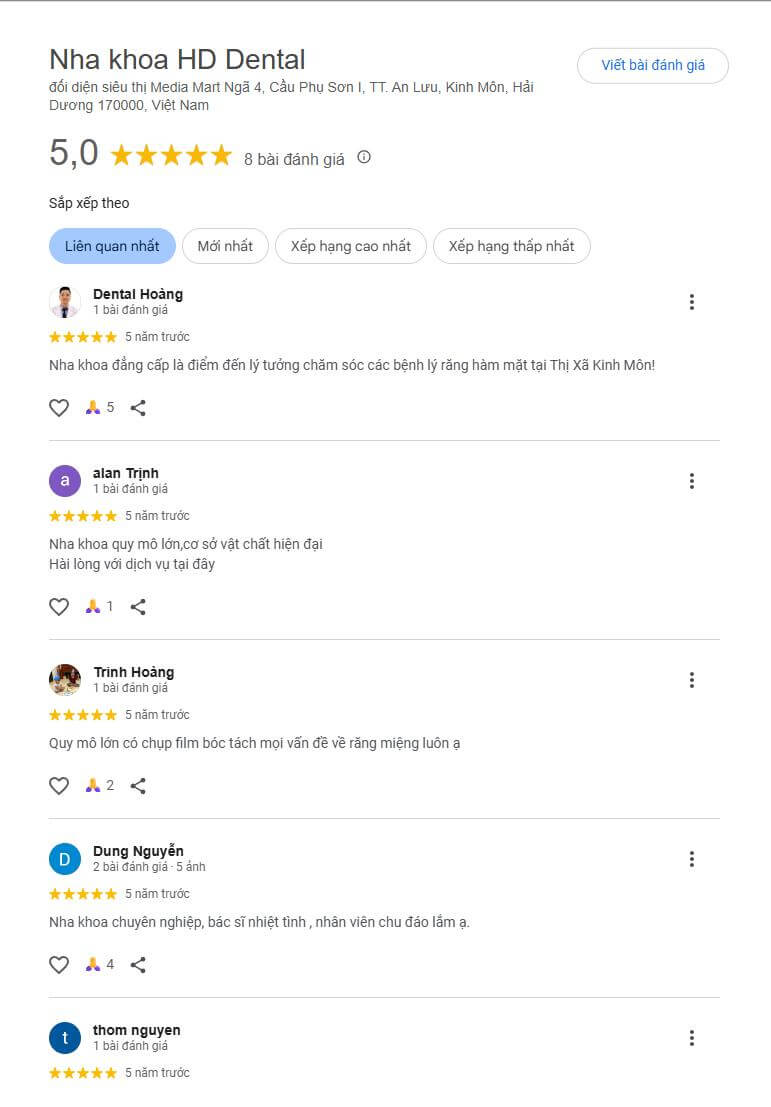Screen dimensions: 771x1107
Task: Share Dental Hoàng's review
Action: point(138,408)
